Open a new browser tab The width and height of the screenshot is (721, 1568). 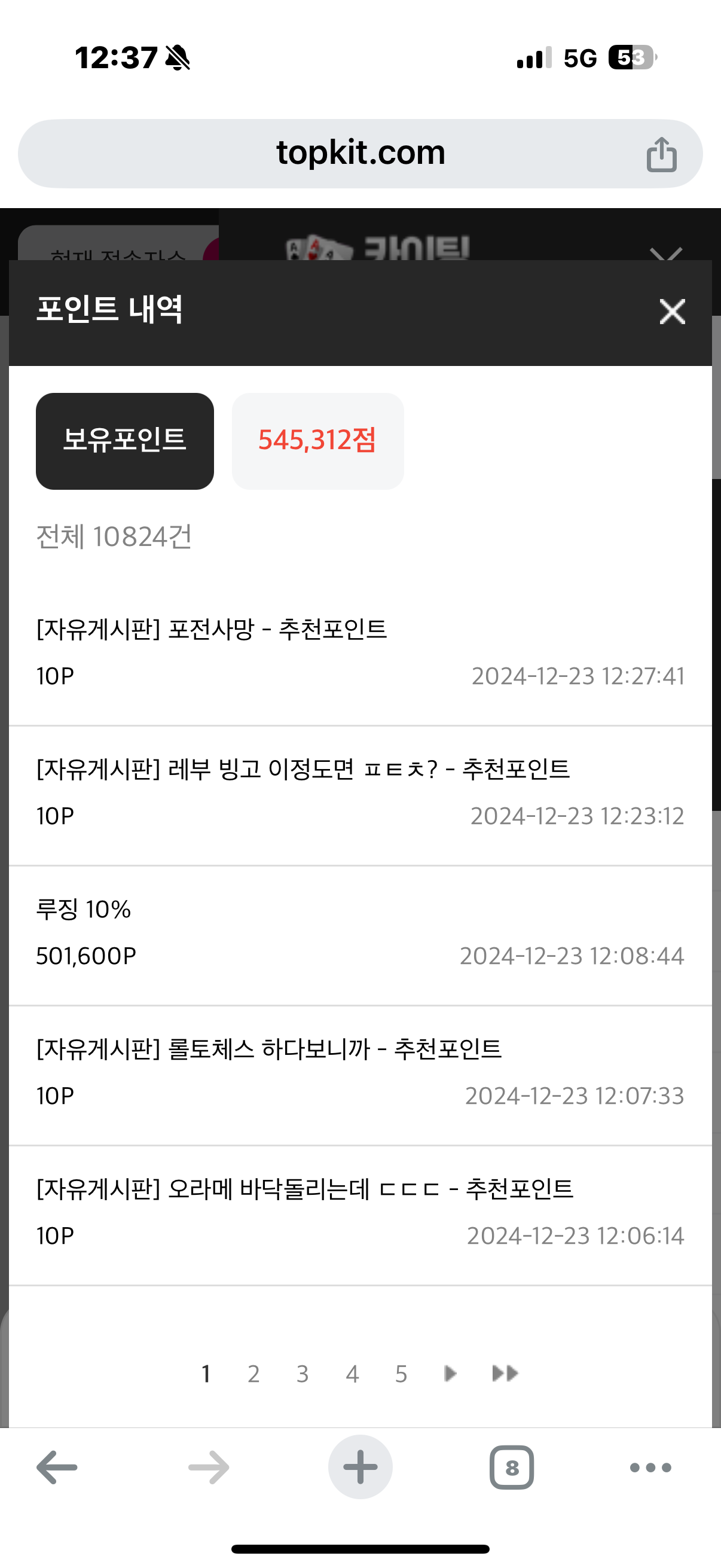click(x=360, y=1467)
